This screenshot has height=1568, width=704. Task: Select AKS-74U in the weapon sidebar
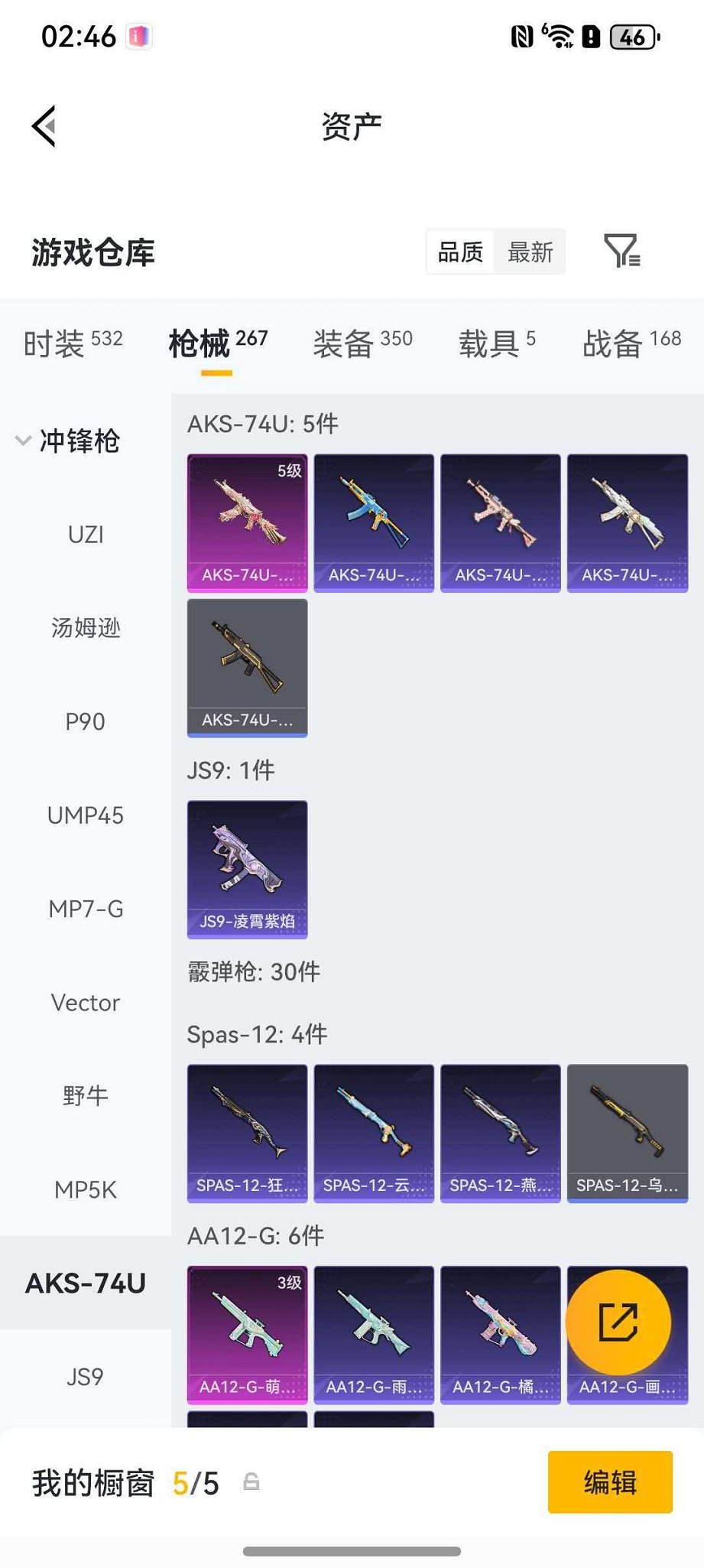coord(84,1283)
